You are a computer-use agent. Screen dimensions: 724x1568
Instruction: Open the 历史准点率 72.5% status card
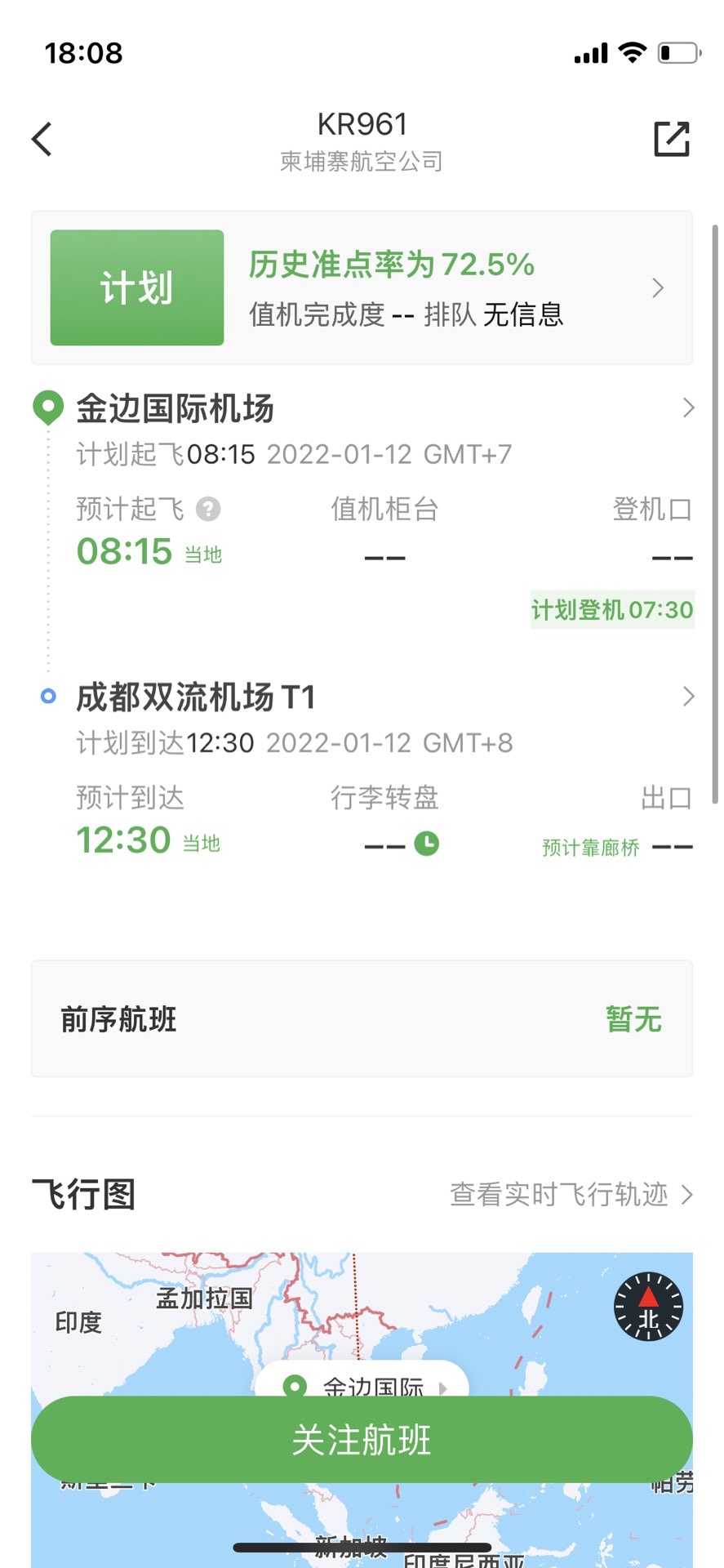pos(362,287)
